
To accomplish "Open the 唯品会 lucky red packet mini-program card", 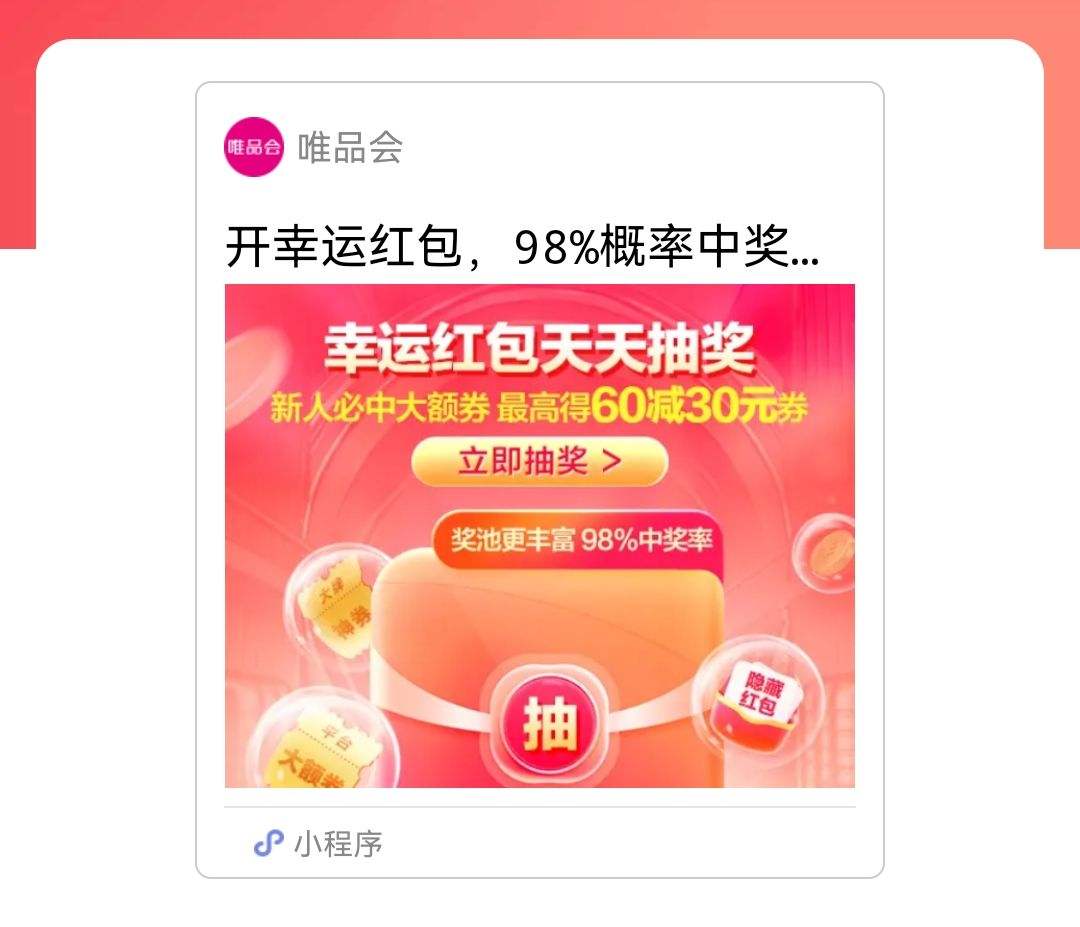I will coord(539,535).
